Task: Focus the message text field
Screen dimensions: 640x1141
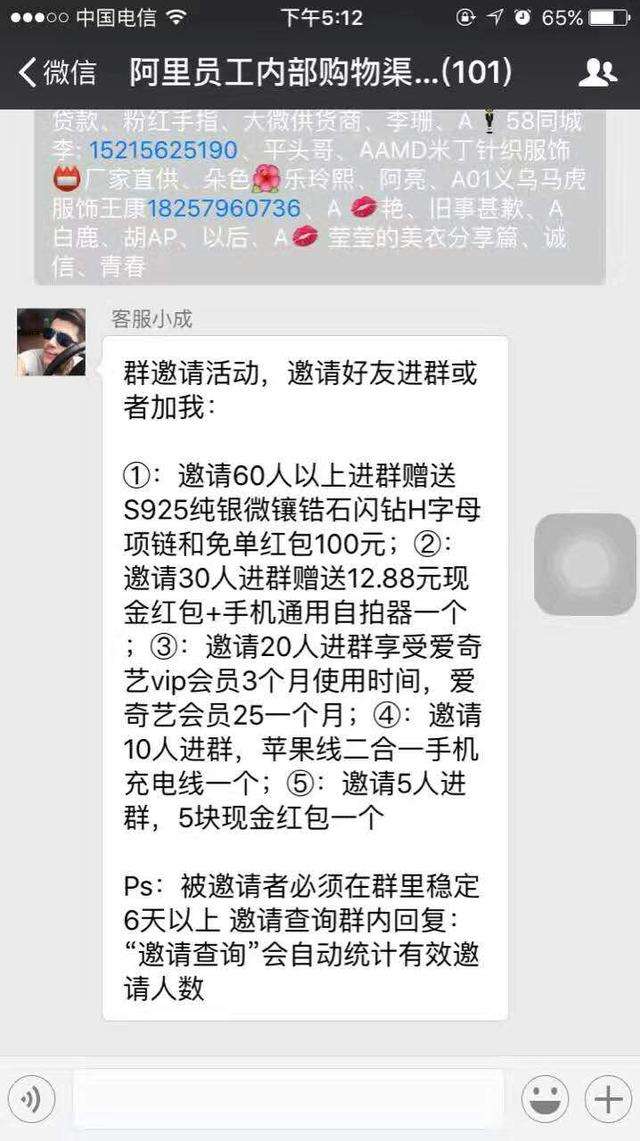Action: (x=288, y=1100)
